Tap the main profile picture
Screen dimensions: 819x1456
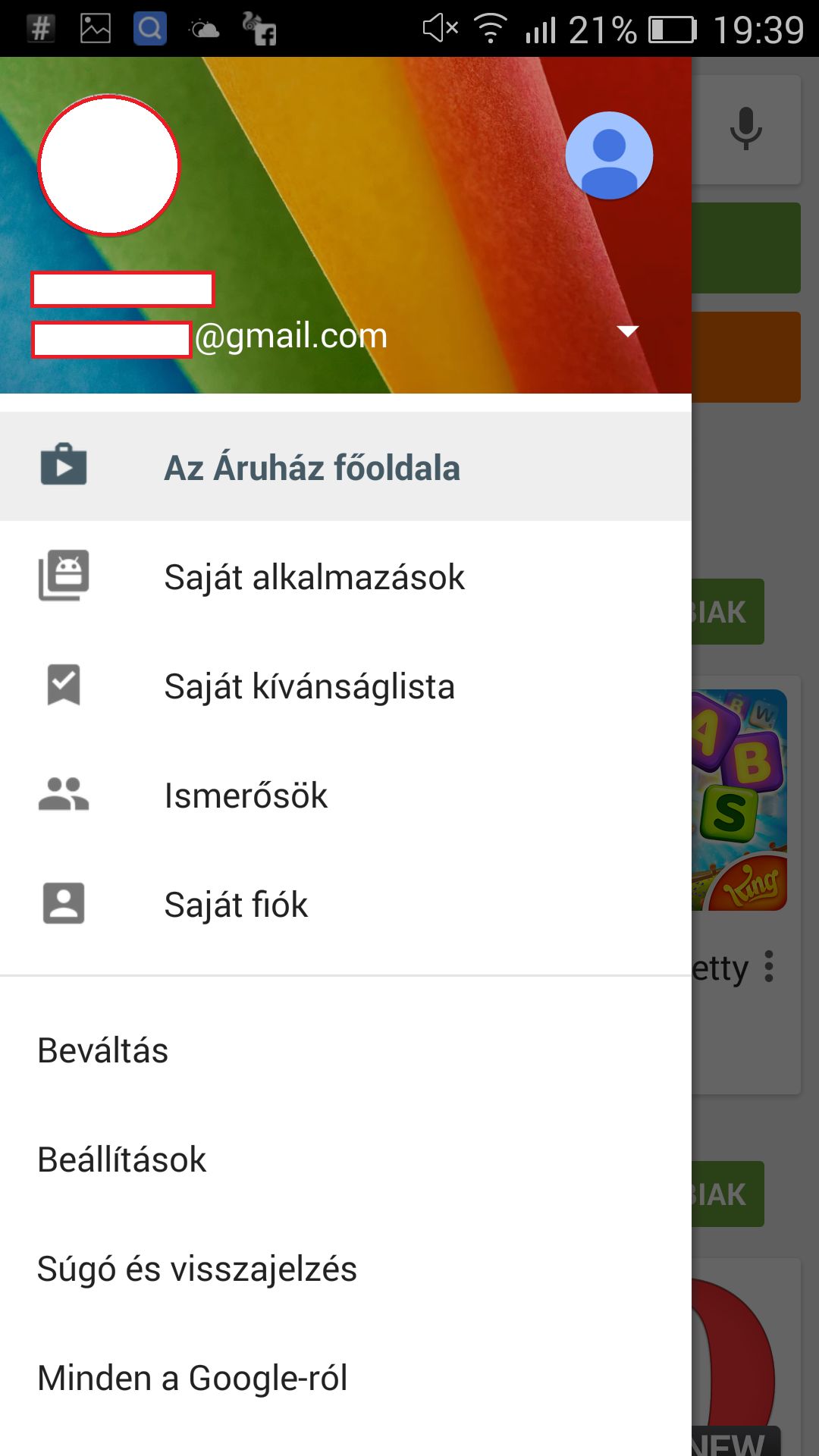point(109,165)
